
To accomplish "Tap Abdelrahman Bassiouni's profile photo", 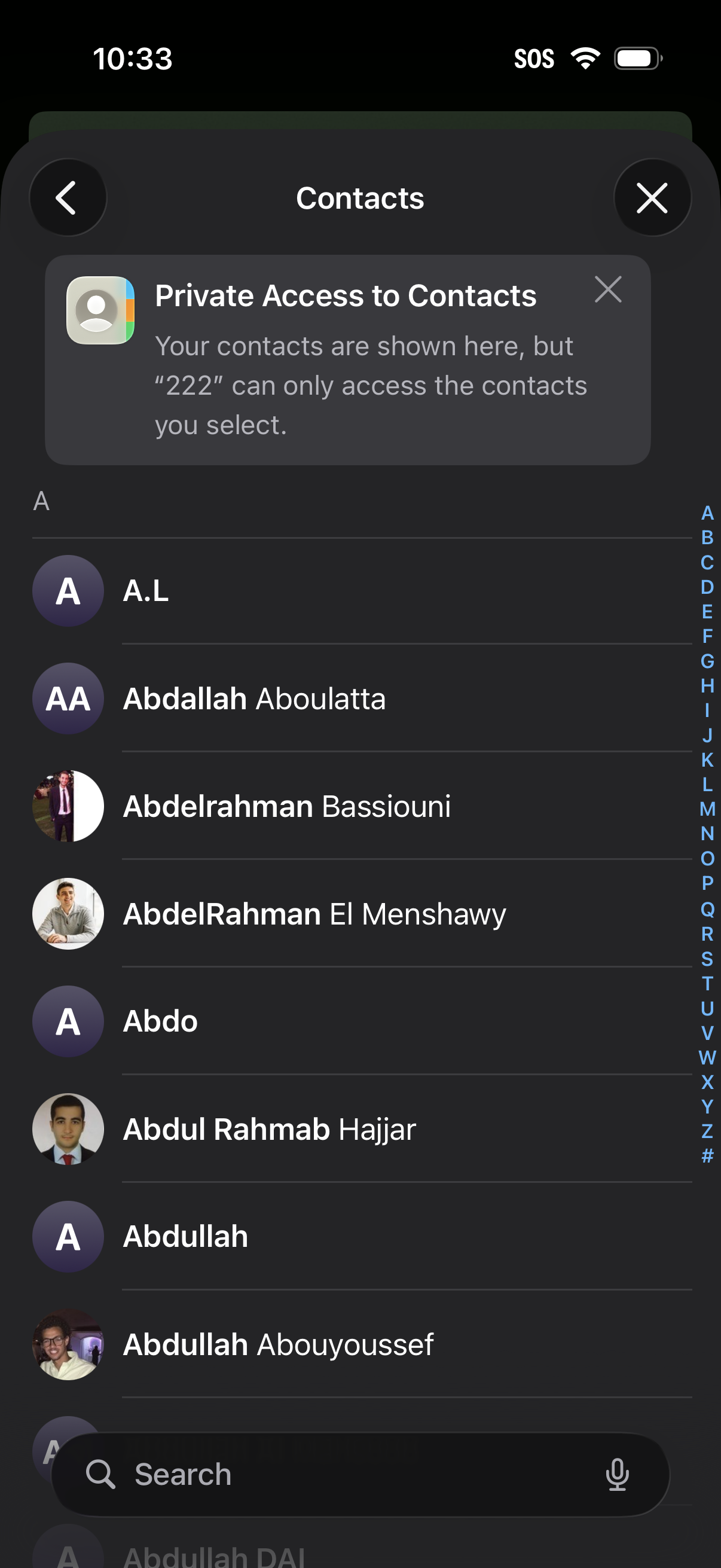I will 68,805.
